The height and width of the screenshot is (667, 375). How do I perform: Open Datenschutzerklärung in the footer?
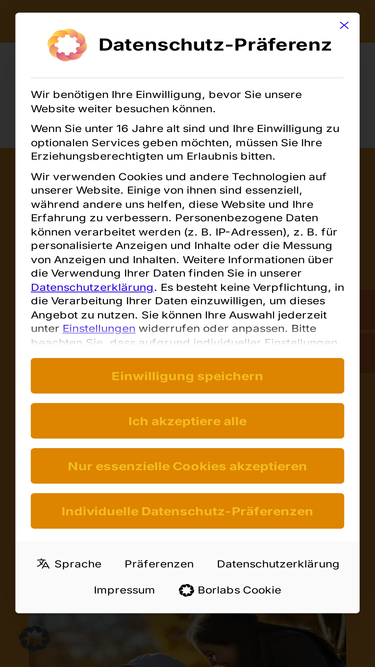coord(278,564)
